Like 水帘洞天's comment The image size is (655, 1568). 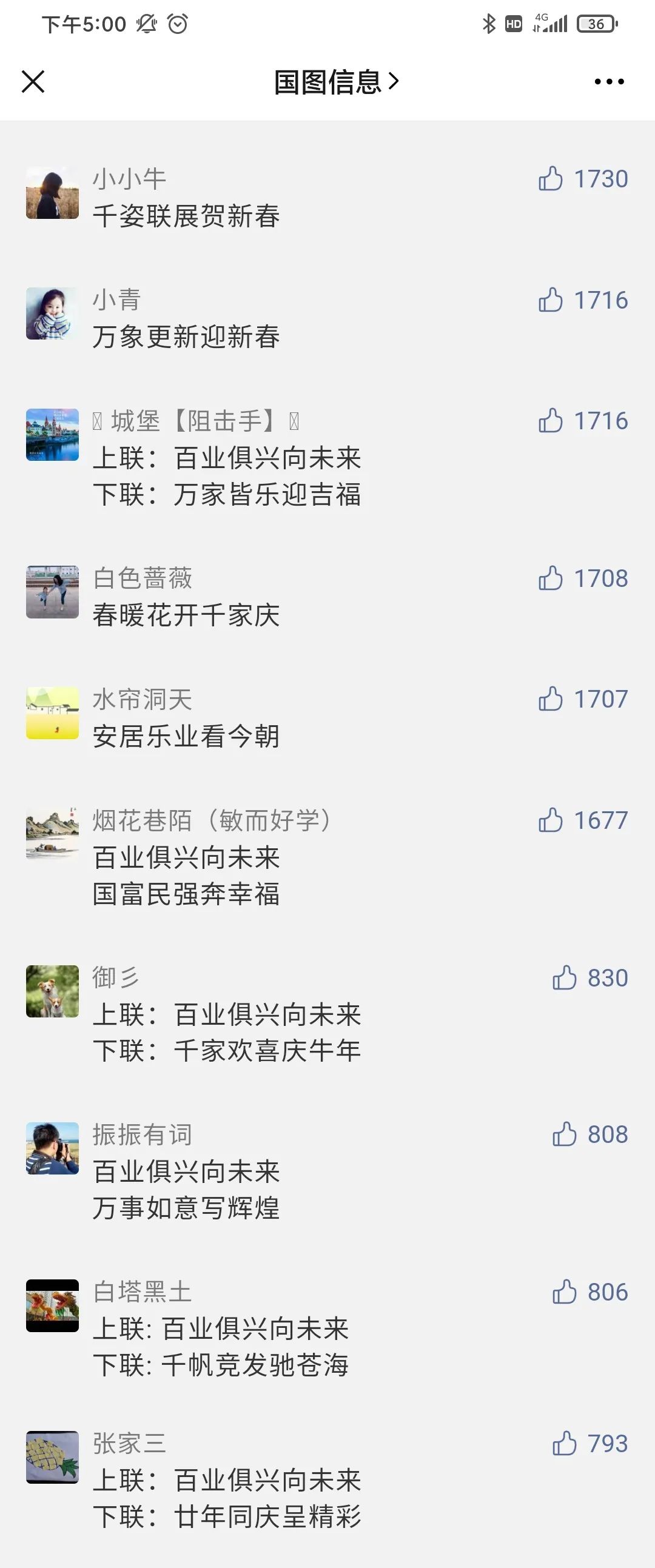pos(551,699)
